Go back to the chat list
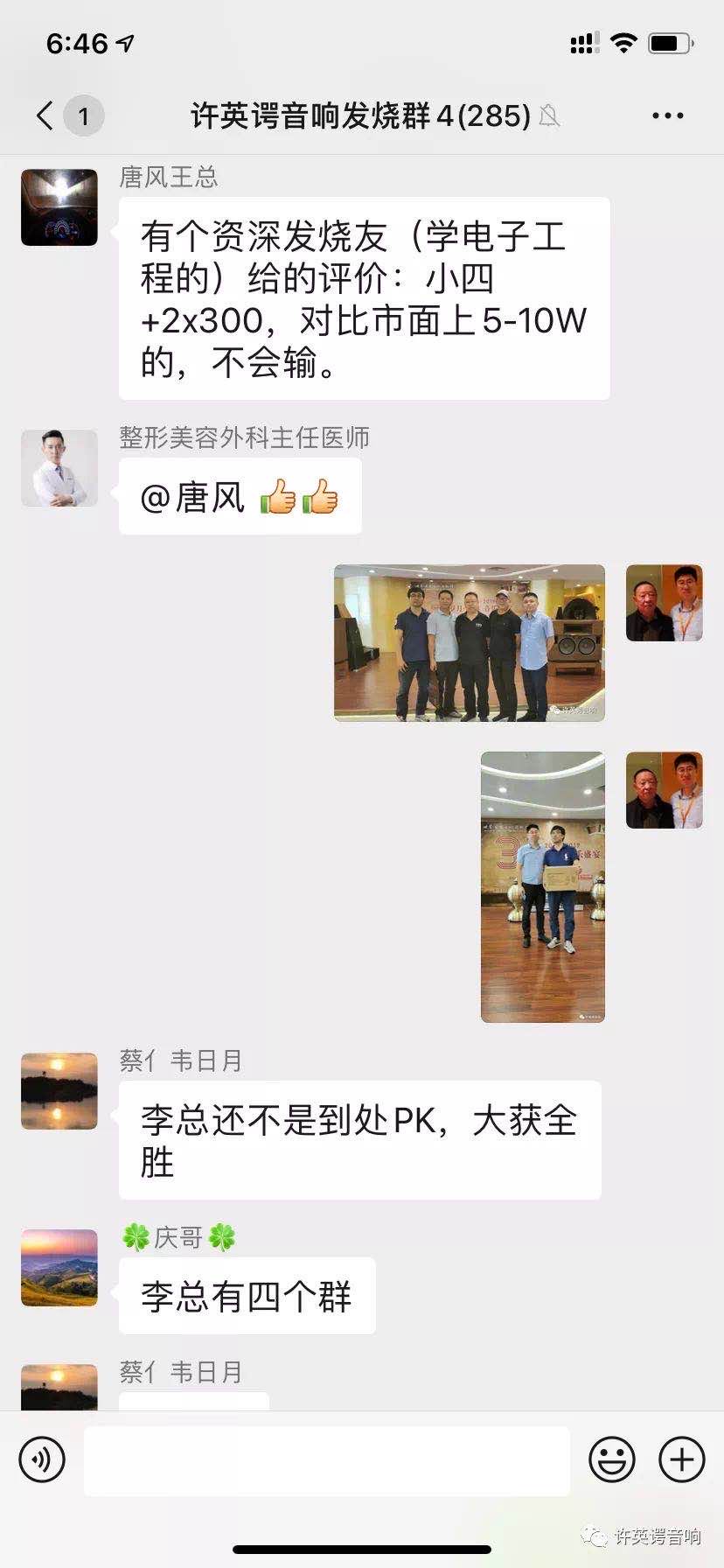 click(46, 115)
